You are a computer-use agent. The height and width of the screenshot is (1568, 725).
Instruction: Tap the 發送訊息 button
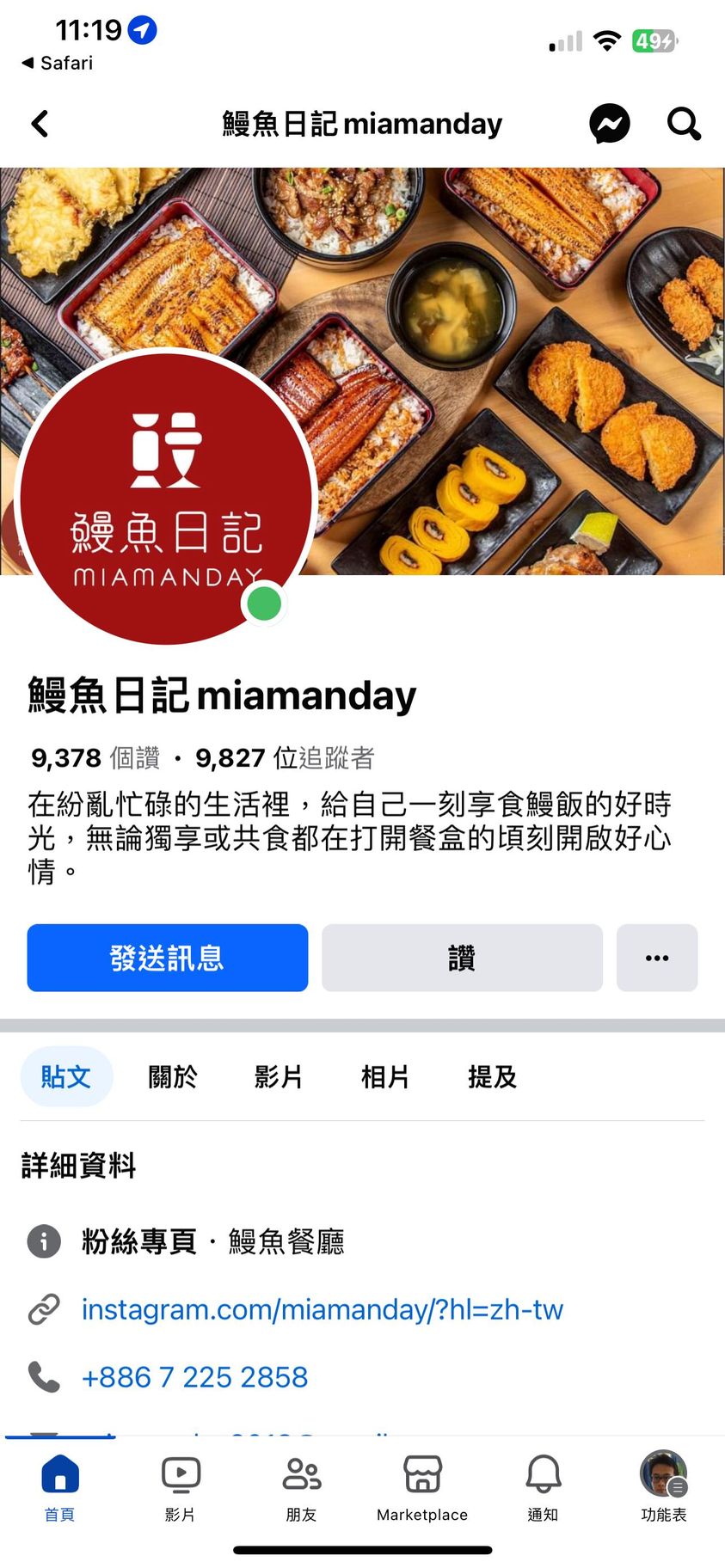[167, 958]
